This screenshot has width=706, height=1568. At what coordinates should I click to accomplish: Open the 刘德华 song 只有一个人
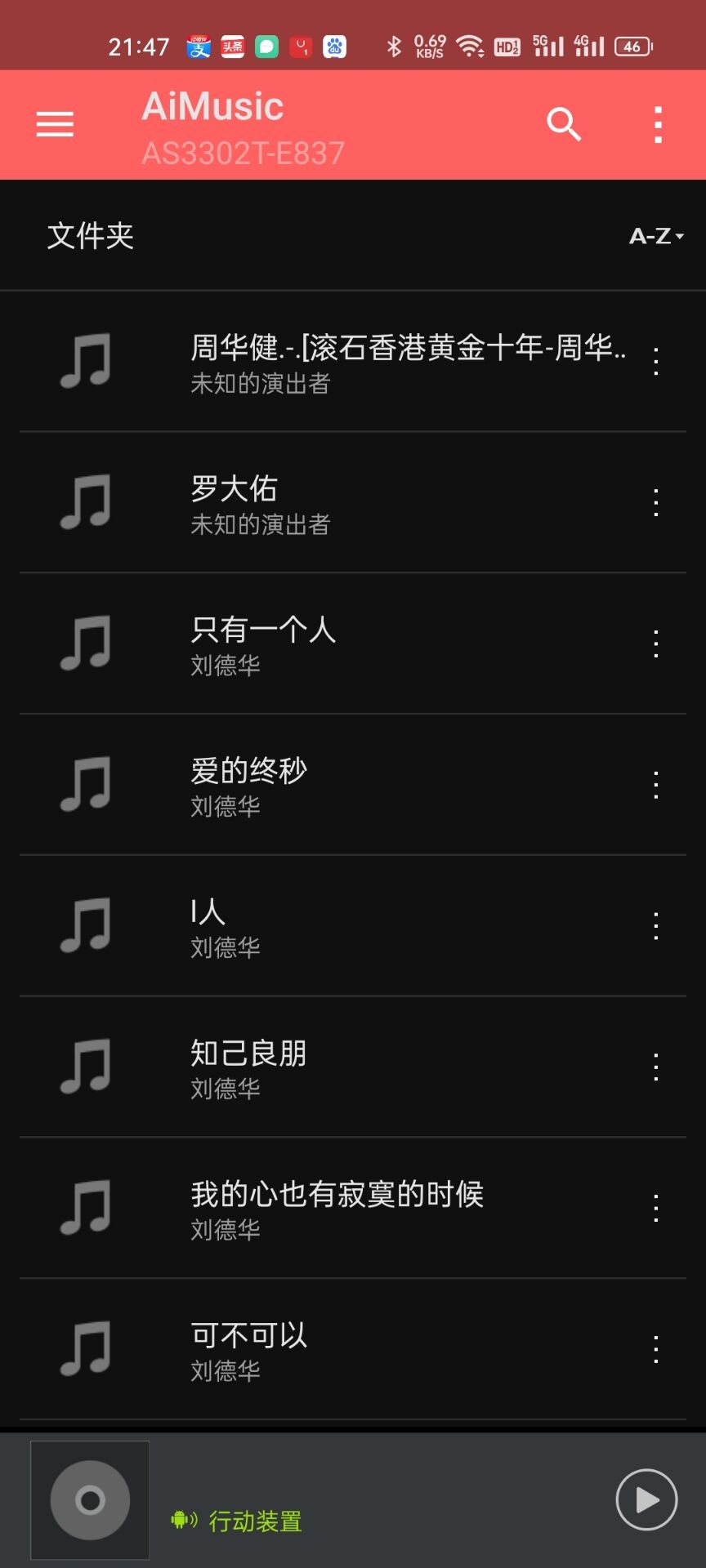[327, 643]
